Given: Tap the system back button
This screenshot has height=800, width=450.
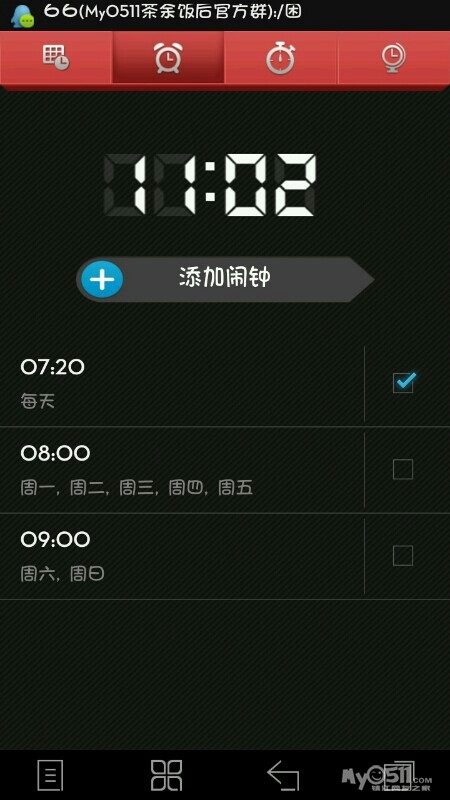Looking at the screenshot, I should click(283, 775).
